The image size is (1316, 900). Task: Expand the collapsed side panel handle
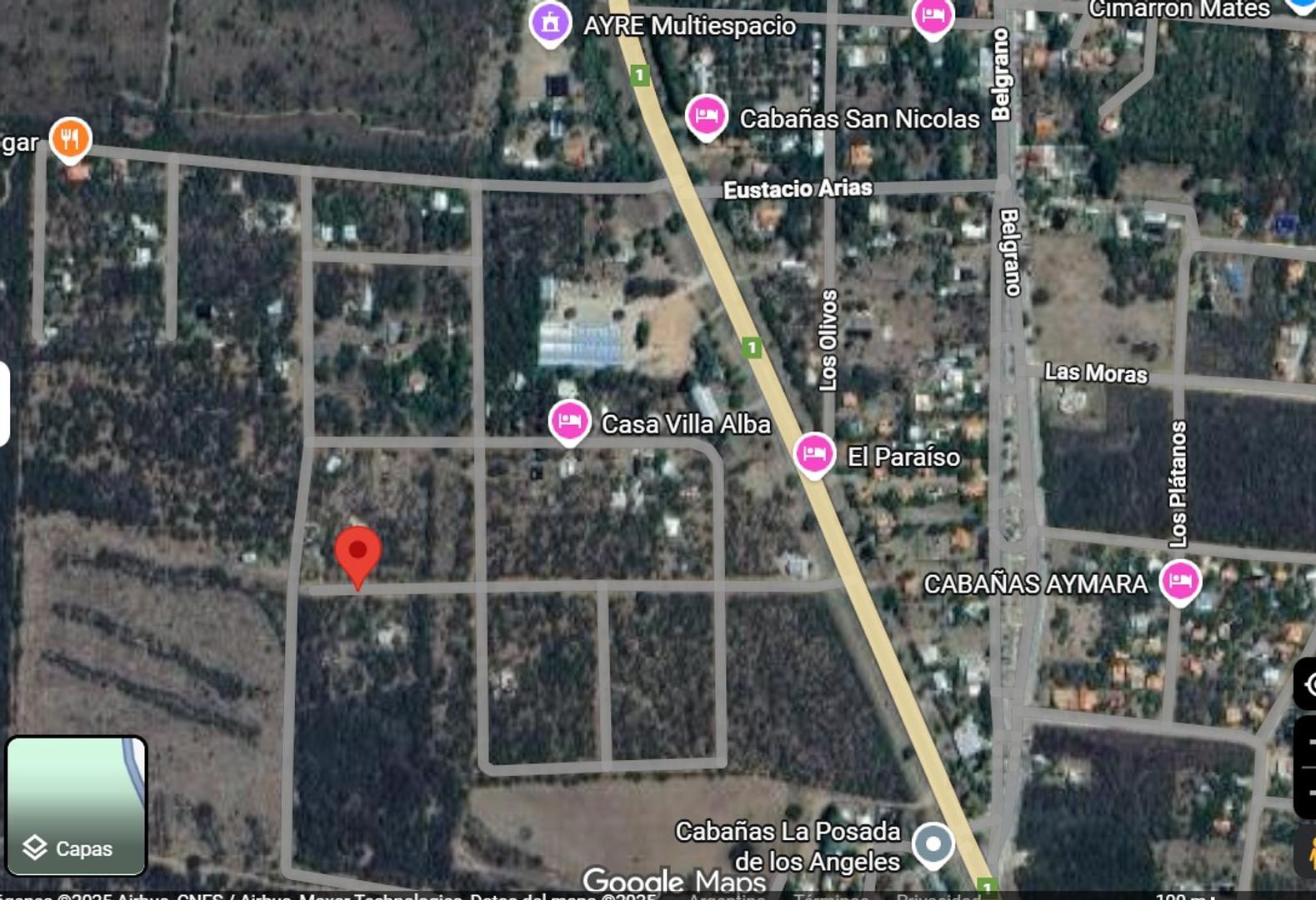4,404
